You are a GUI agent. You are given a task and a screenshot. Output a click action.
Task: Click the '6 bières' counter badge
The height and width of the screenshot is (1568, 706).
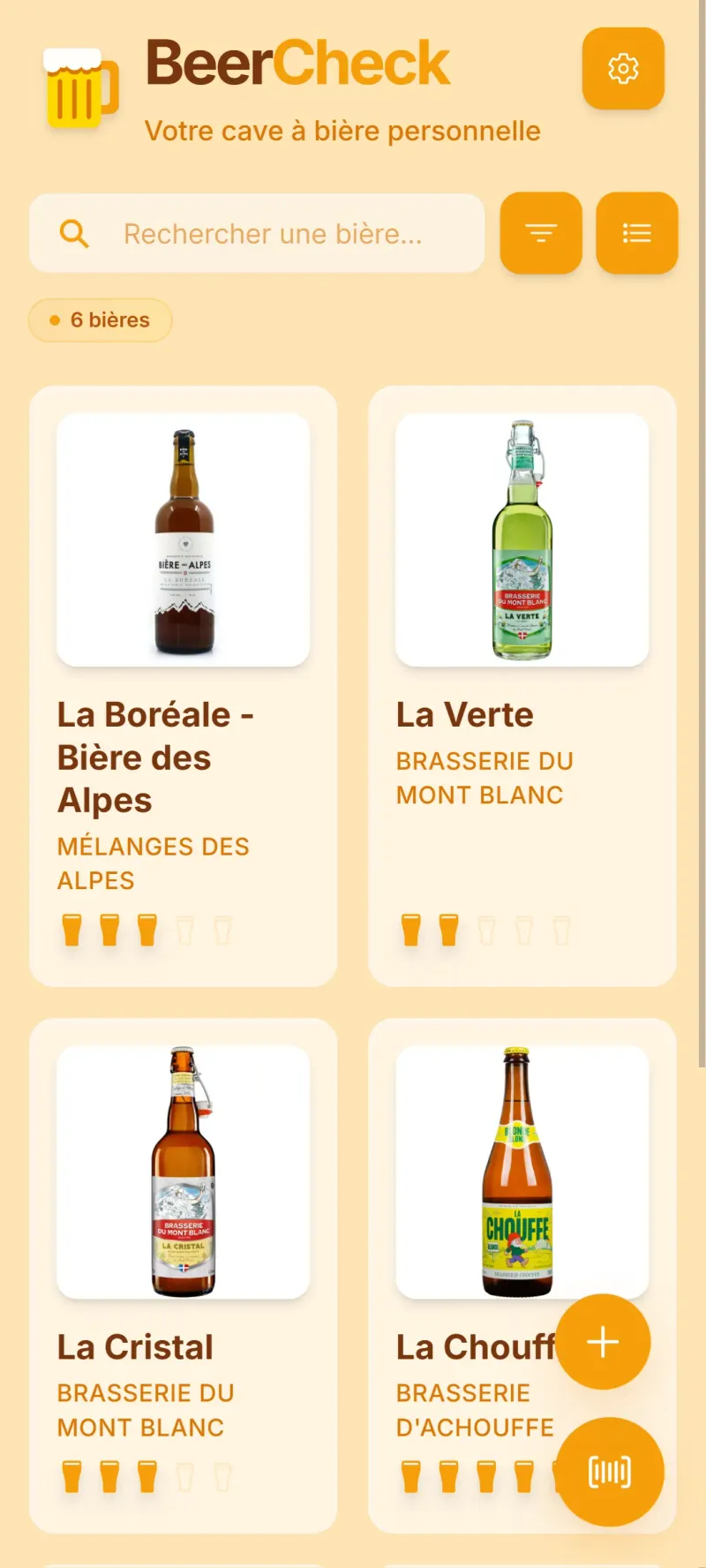[x=100, y=320]
